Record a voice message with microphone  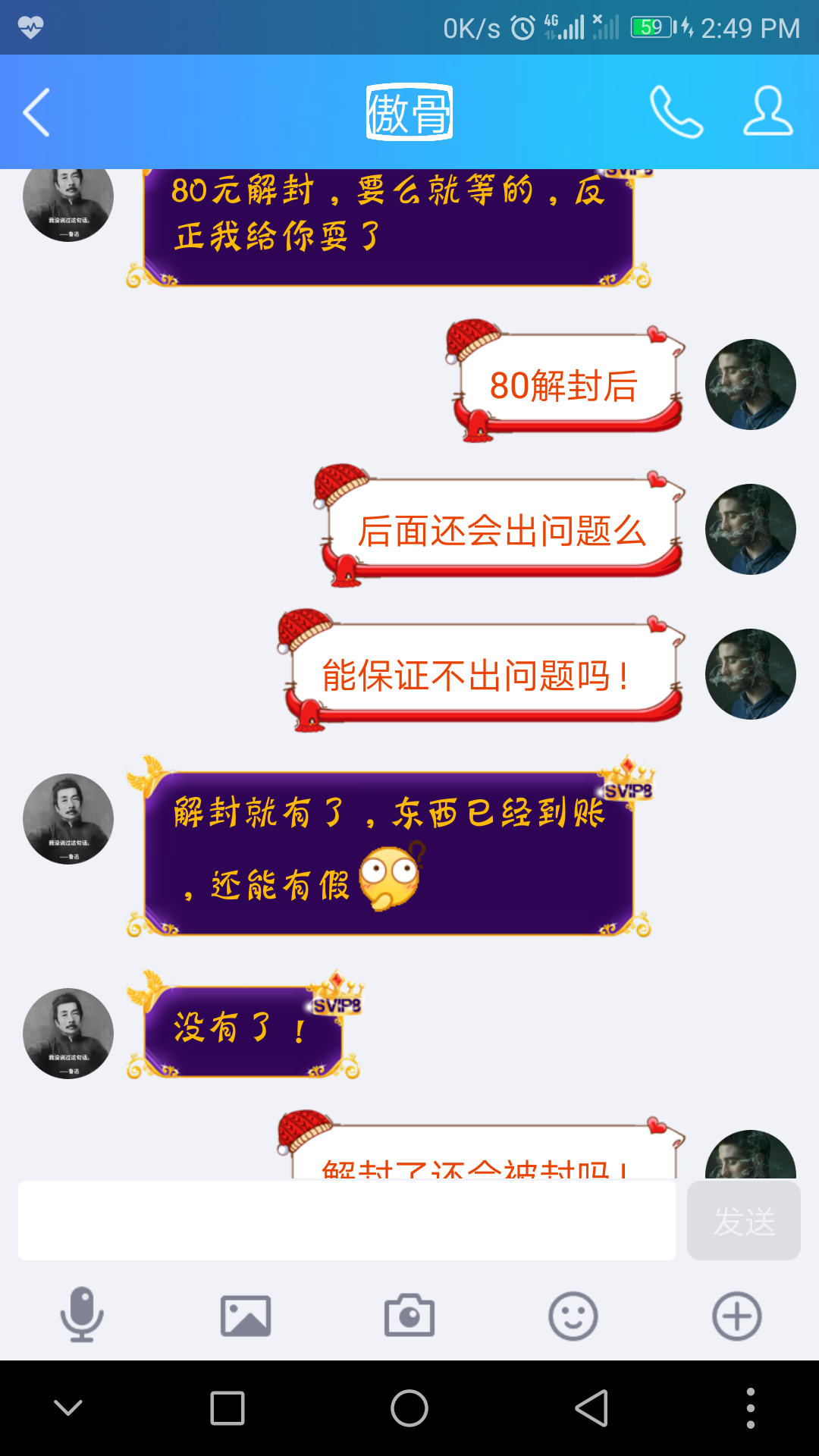click(x=82, y=1315)
